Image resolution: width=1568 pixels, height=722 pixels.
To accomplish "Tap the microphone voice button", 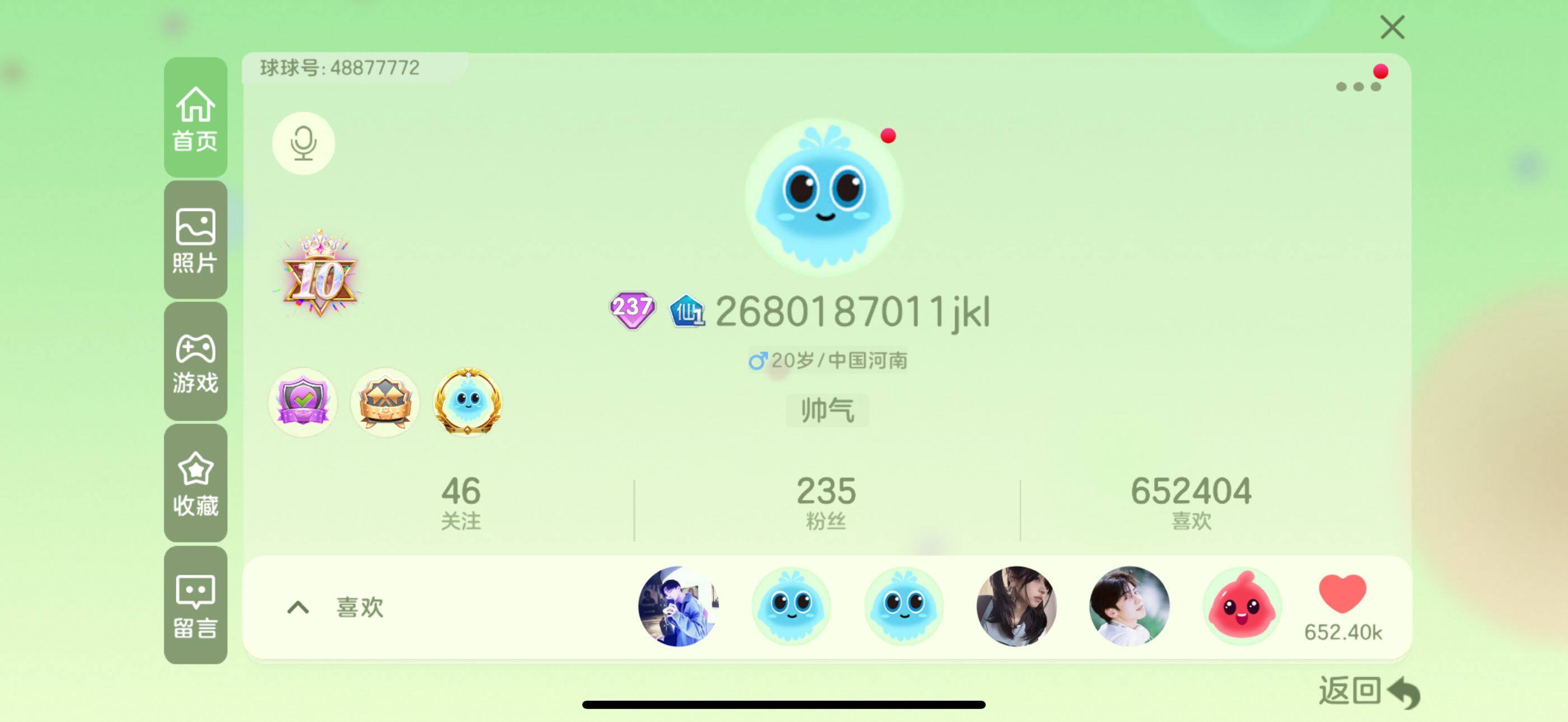I will [303, 143].
